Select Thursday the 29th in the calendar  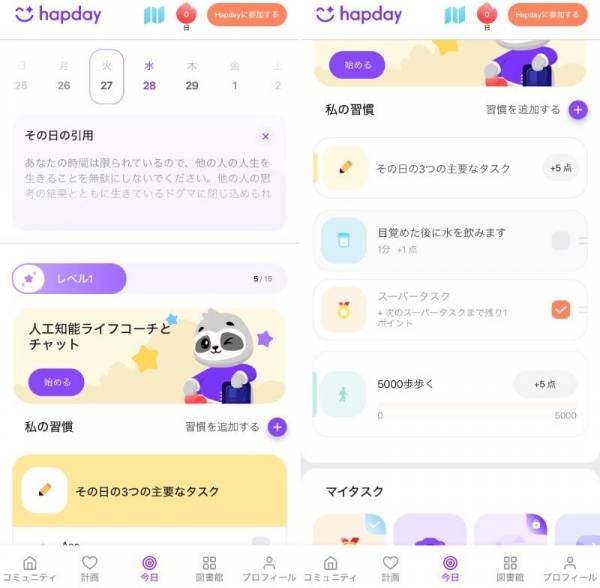(x=192, y=76)
